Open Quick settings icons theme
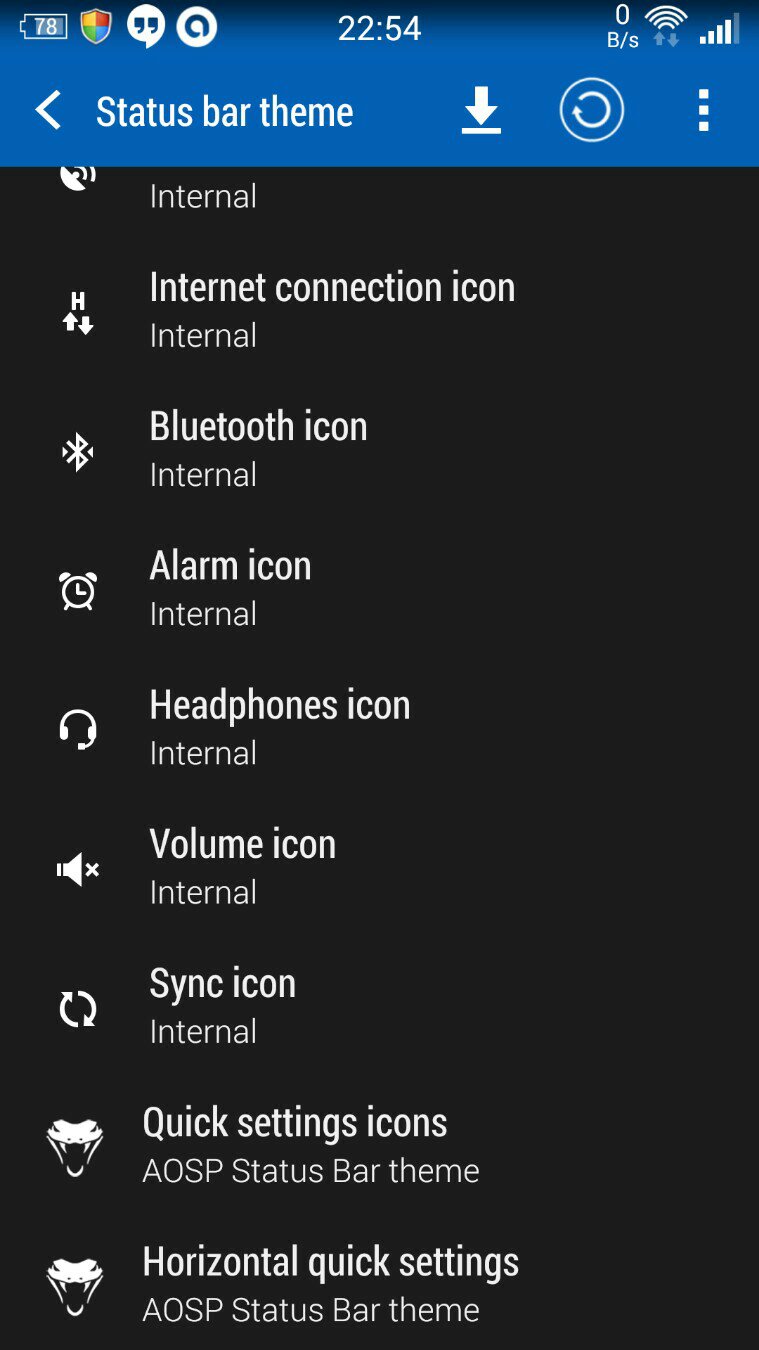Screen dimensions: 759x1350 (379, 1145)
